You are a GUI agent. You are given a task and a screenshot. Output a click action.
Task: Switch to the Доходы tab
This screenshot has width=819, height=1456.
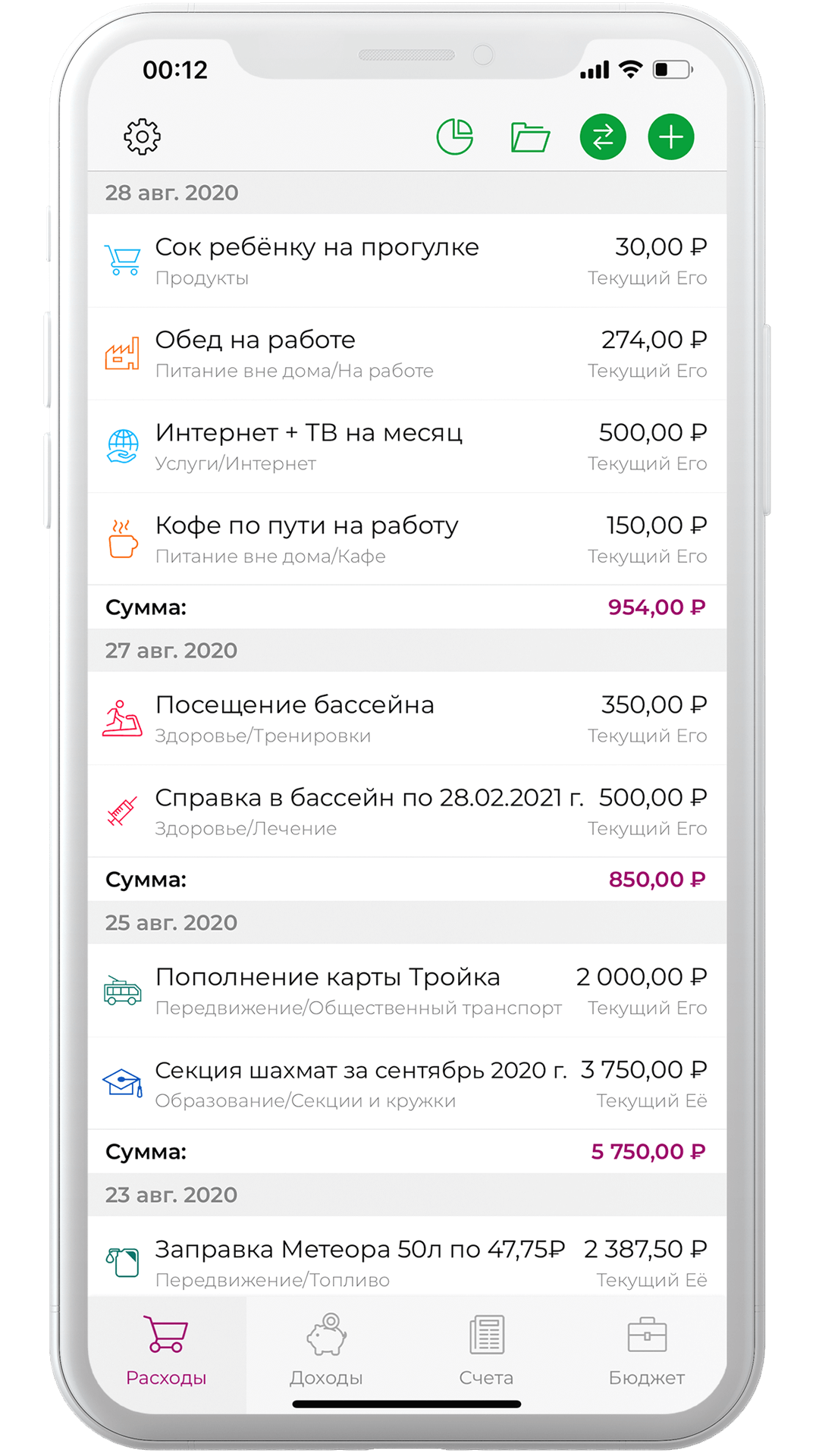326,1351
